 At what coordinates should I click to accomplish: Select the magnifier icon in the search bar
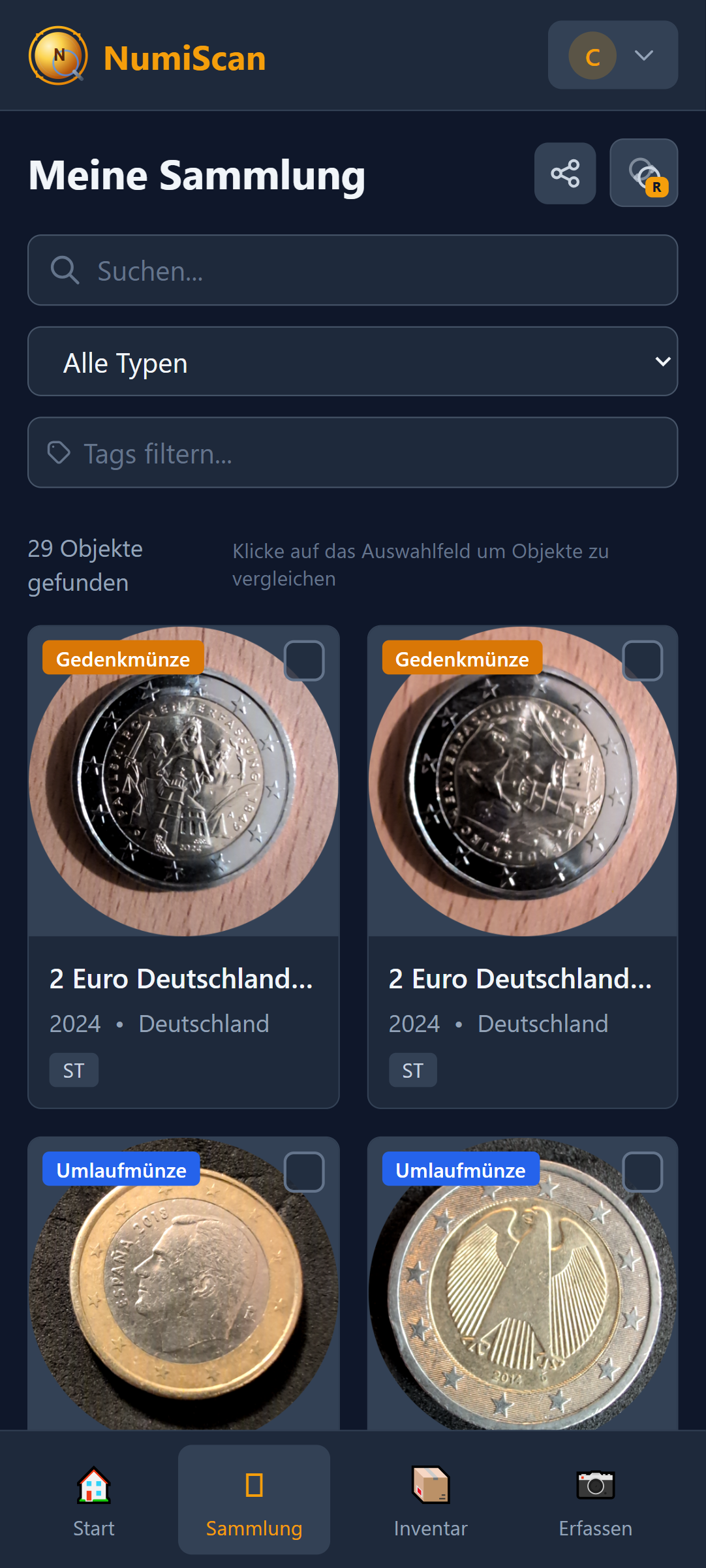tap(65, 270)
